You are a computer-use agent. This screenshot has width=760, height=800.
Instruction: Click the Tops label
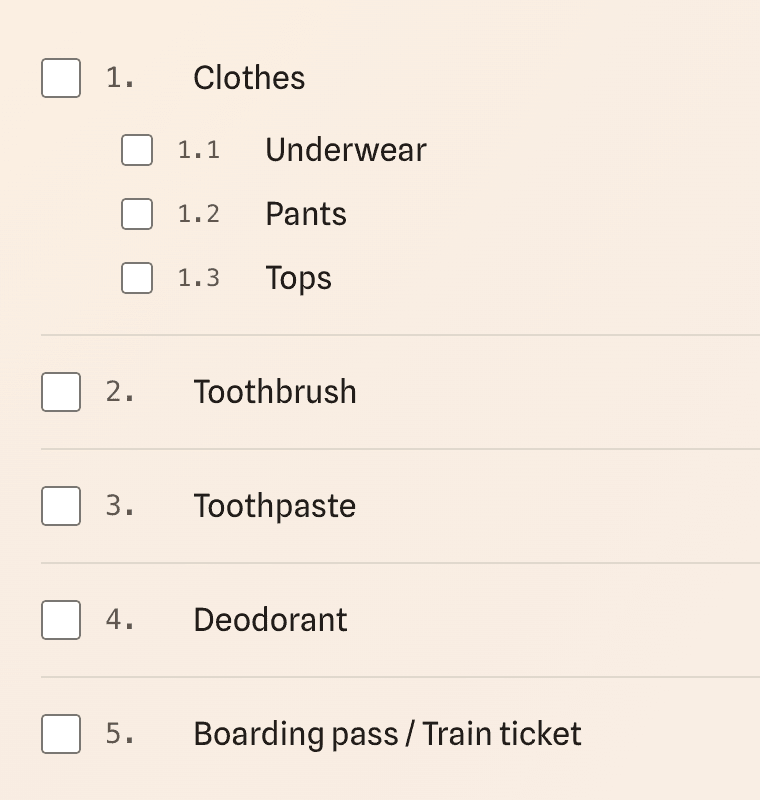(x=297, y=278)
